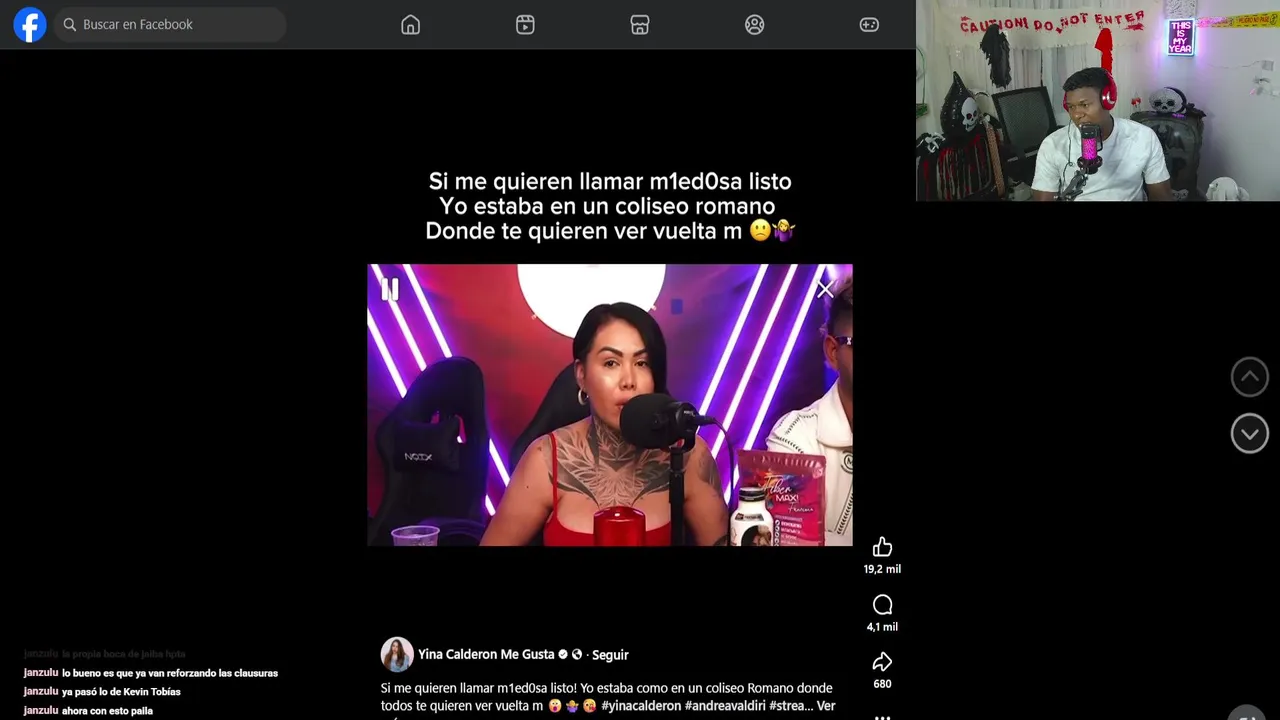The image size is (1280, 720).
Task: Open the Gaming tab
Action: tap(869, 25)
